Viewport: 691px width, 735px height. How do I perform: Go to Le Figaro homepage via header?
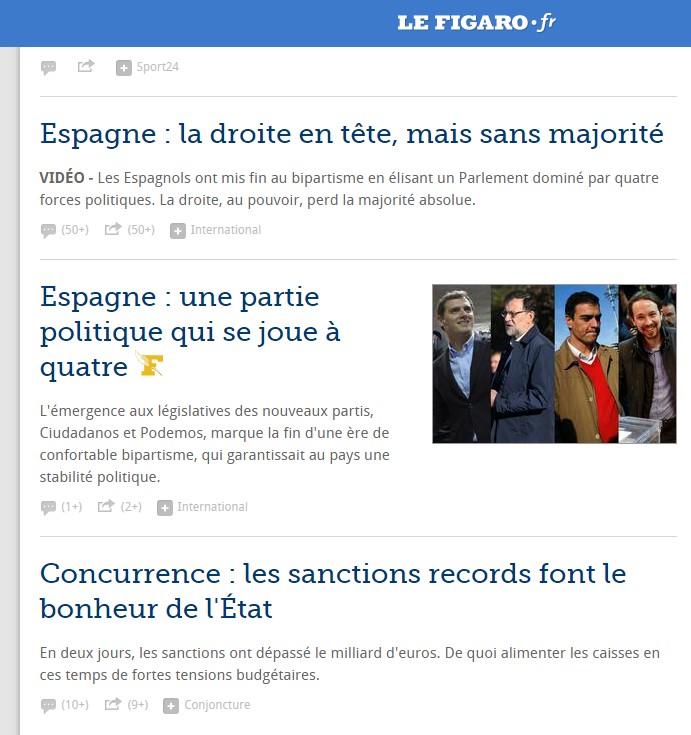tap(476, 23)
